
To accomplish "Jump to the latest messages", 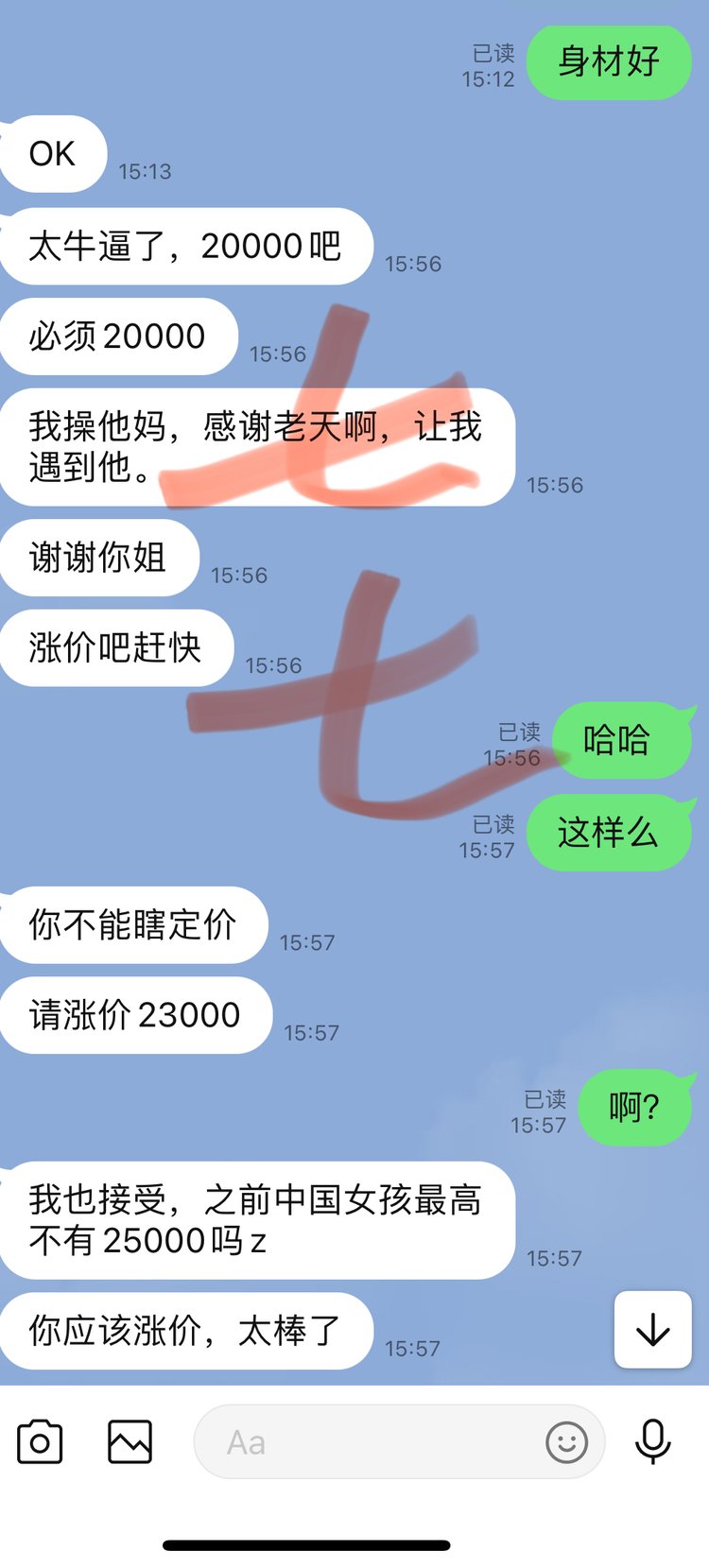I will pos(652,1330).
